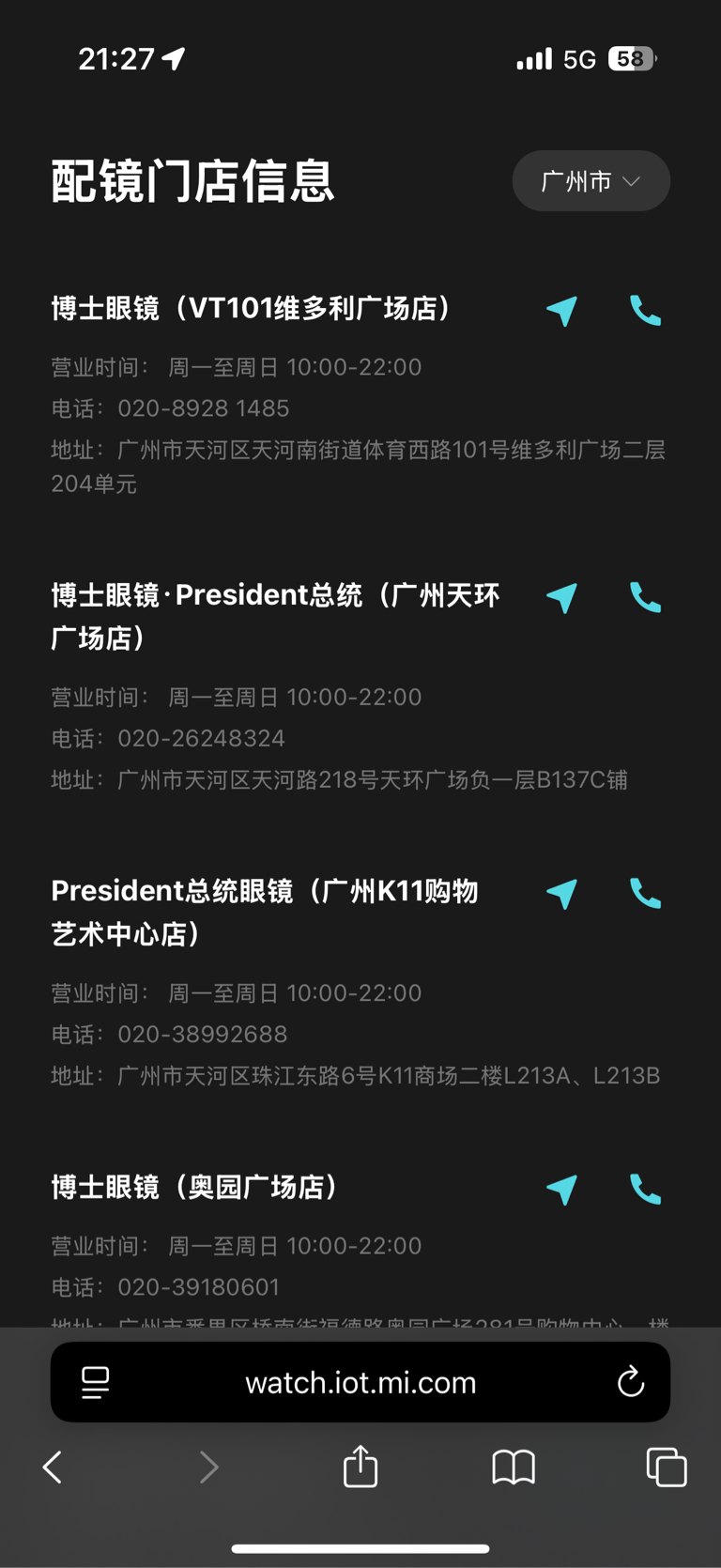This screenshot has width=721, height=1568.
Task: Reload the page
Action: click(631, 1382)
